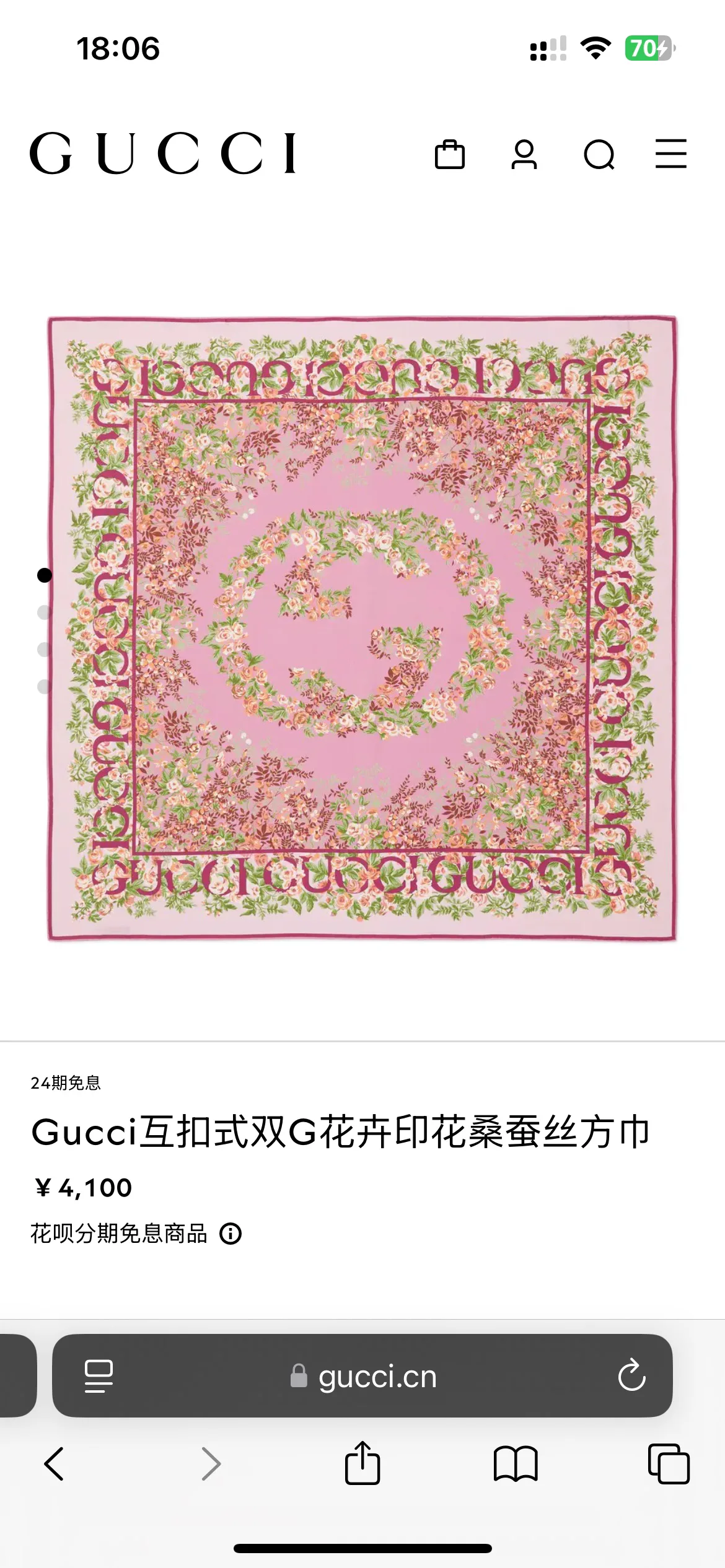Open the page settings in the address bar
Screen dimensions: 725x1568
pyautogui.click(x=99, y=1376)
